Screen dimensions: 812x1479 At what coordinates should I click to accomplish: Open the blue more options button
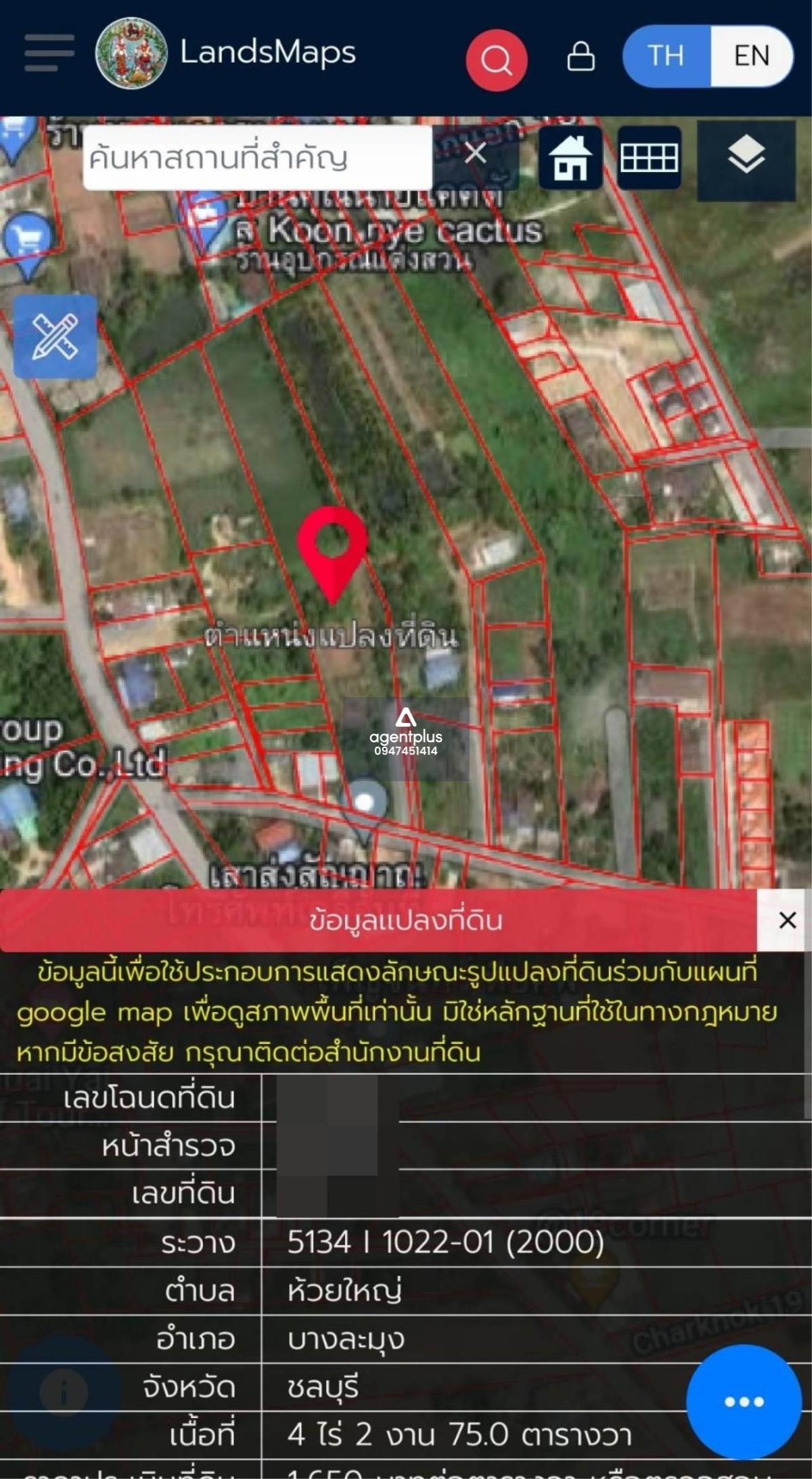point(744,1402)
